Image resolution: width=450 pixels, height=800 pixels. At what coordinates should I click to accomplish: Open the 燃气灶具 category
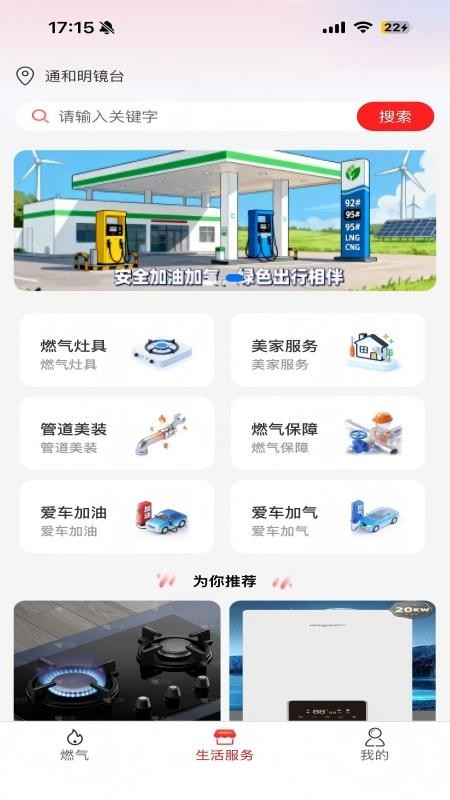(x=117, y=349)
